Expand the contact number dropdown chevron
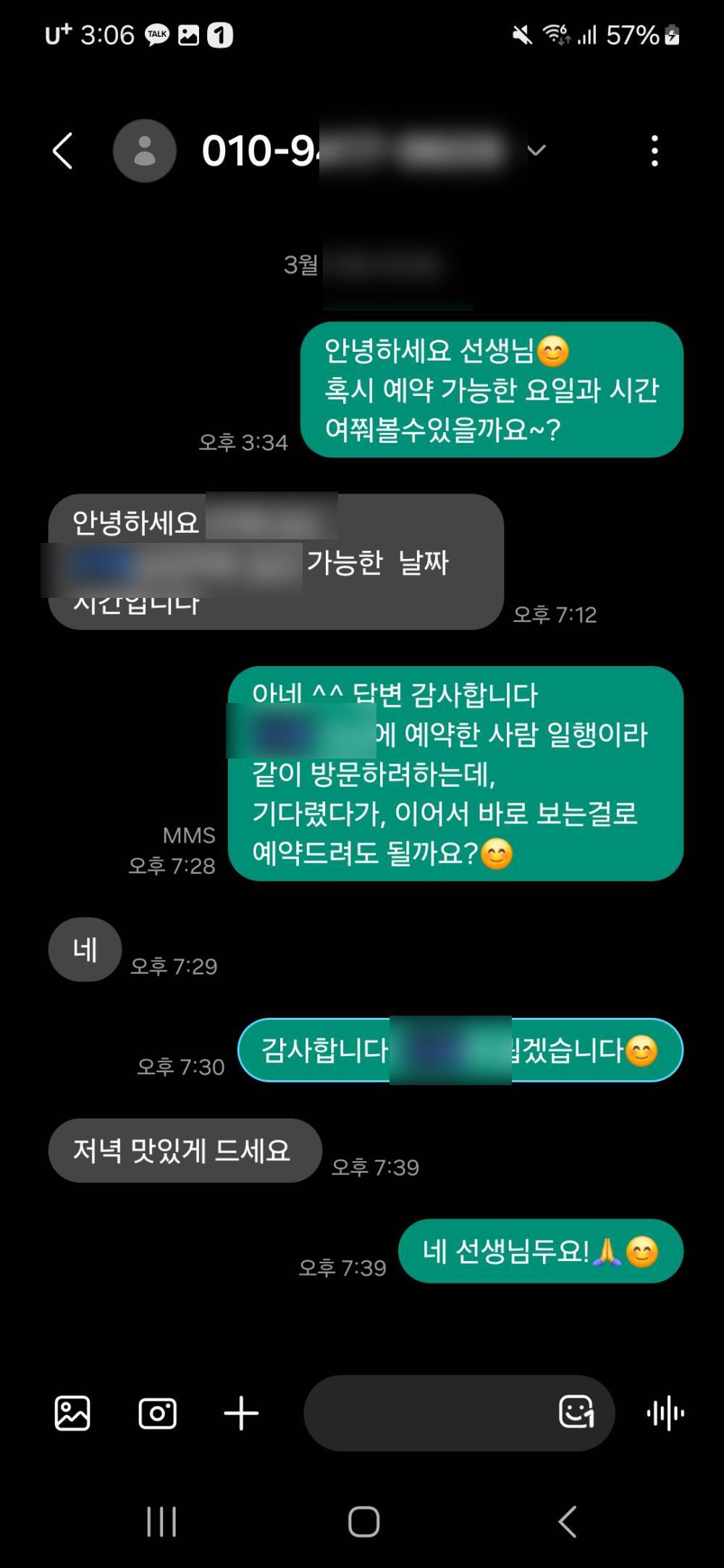Screen dimensions: 724x1568 (x=536, y=151)
